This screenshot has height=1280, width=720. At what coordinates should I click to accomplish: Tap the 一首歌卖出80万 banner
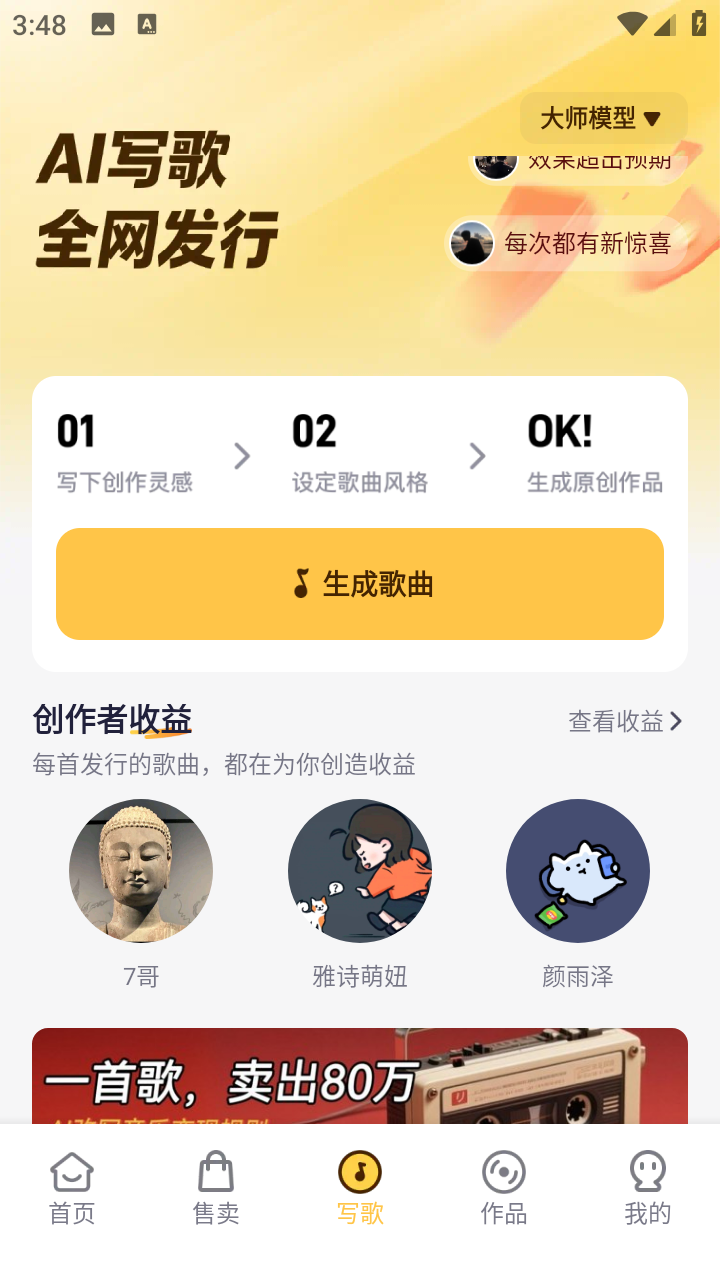360,1085
